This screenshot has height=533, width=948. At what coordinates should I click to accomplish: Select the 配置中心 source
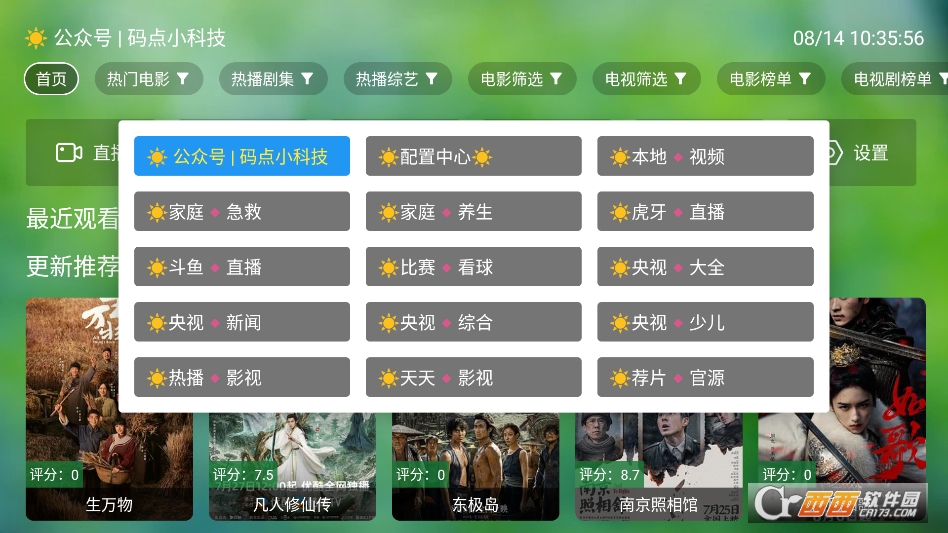point(473,157)
